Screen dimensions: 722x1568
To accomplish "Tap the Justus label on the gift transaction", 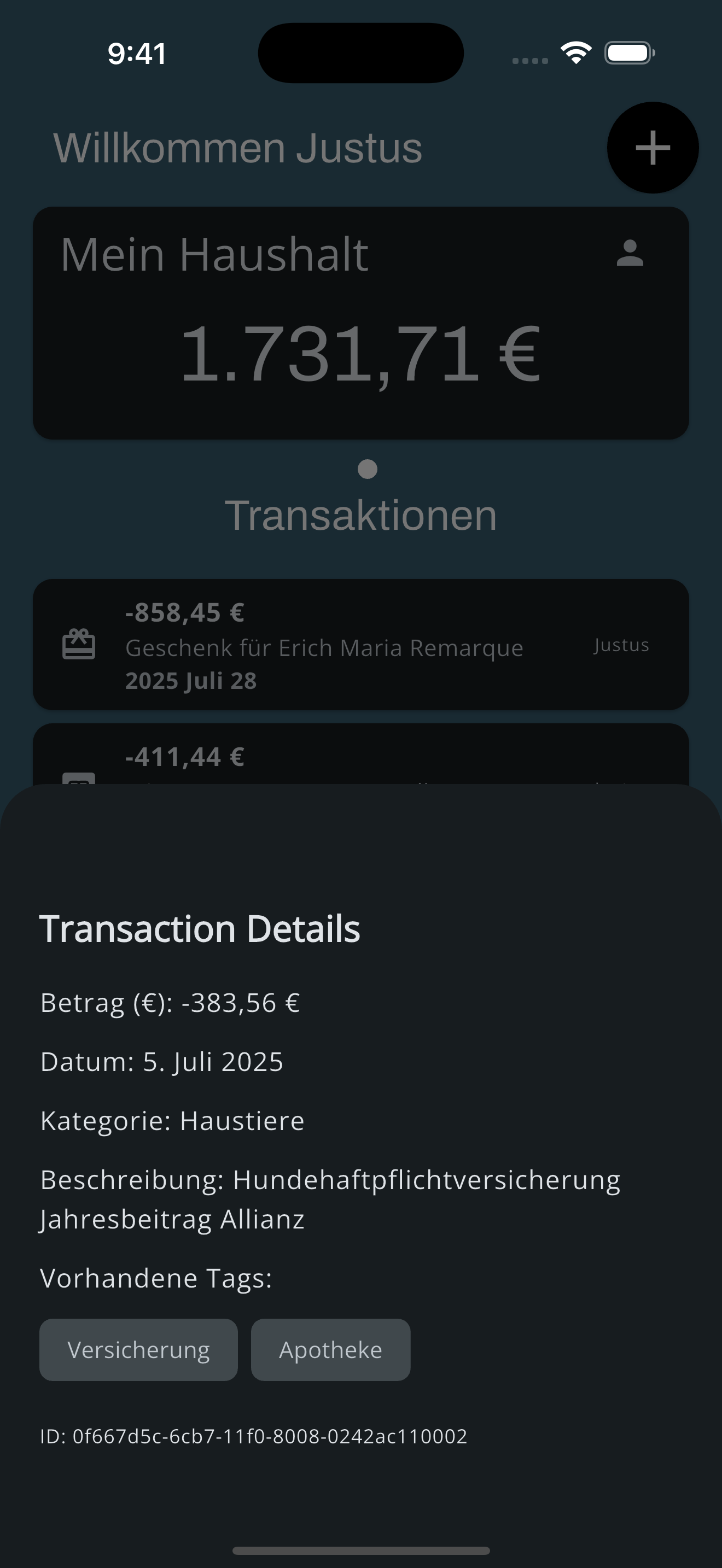I will (621, 645).
